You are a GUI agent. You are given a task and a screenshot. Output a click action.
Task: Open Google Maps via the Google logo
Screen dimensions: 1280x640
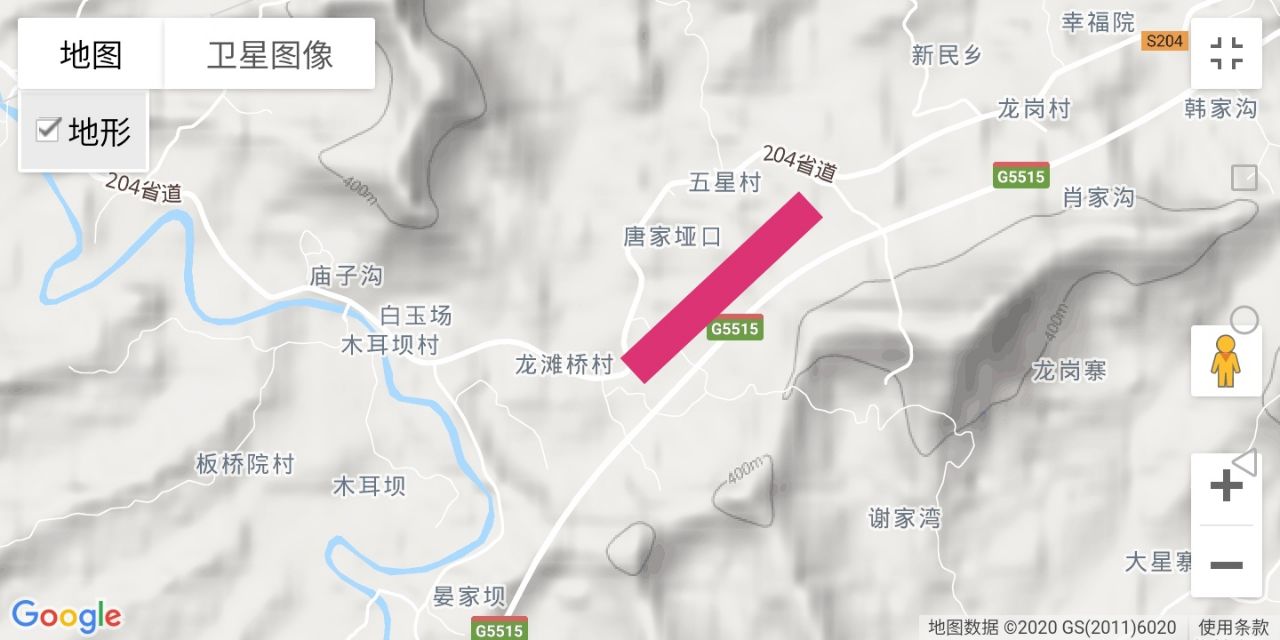click(x=66, y=616)
